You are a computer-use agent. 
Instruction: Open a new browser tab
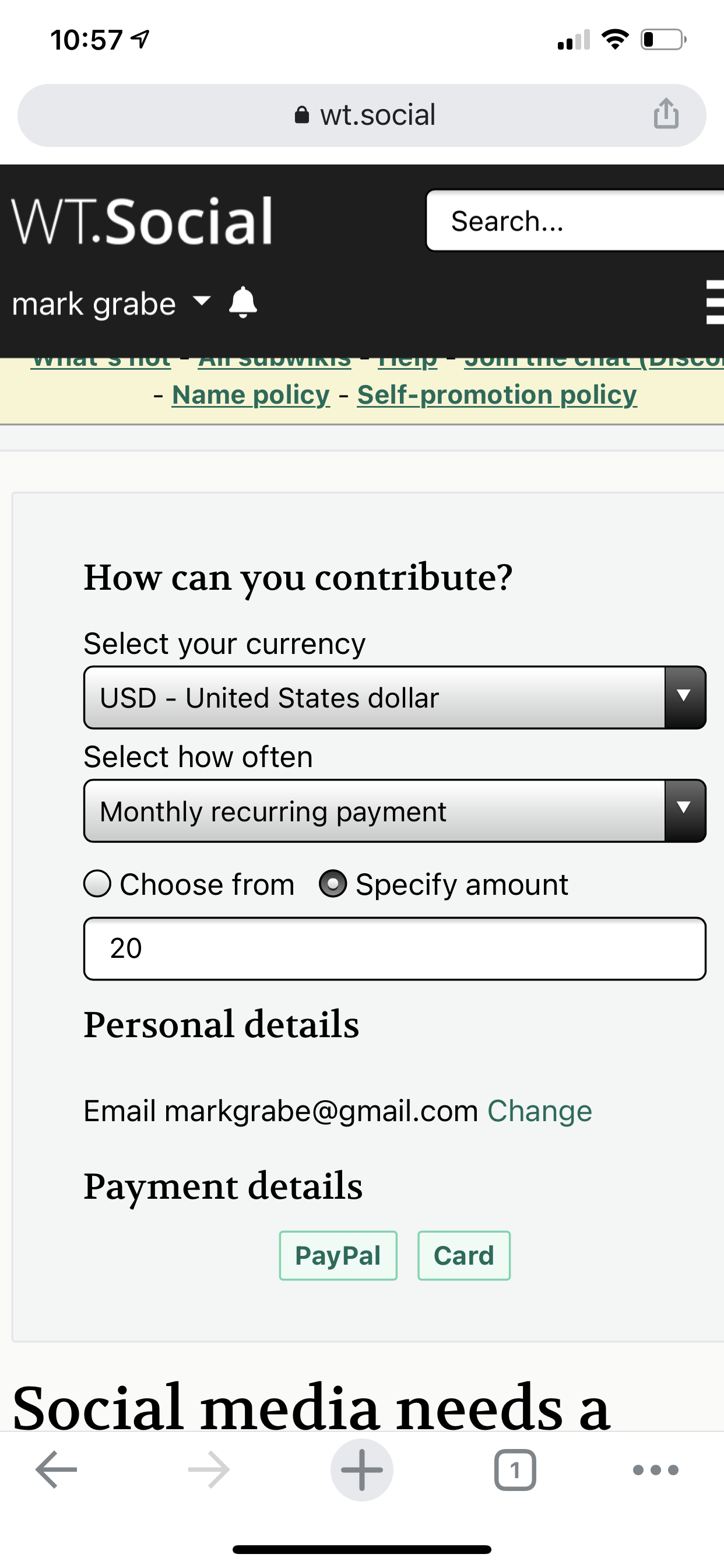tap(361, 1470)
